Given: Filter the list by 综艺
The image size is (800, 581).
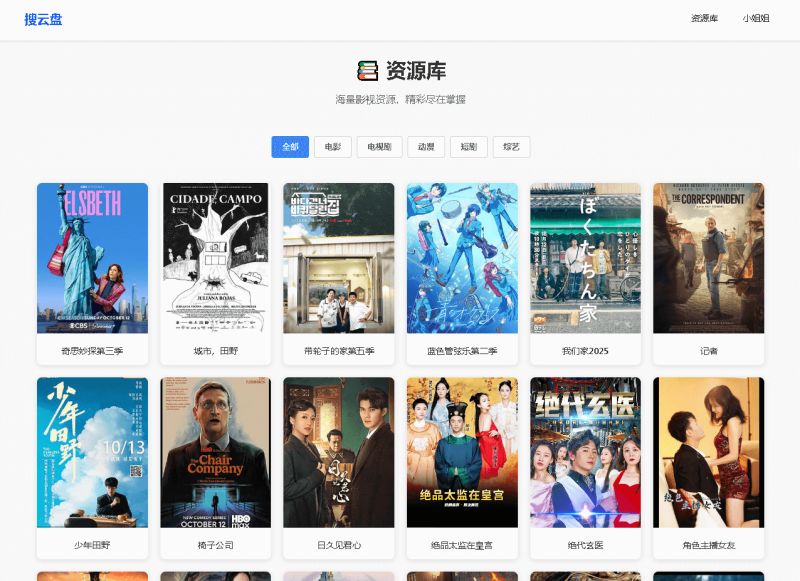Looking at the screenshot, I should (x=511, y=147).
